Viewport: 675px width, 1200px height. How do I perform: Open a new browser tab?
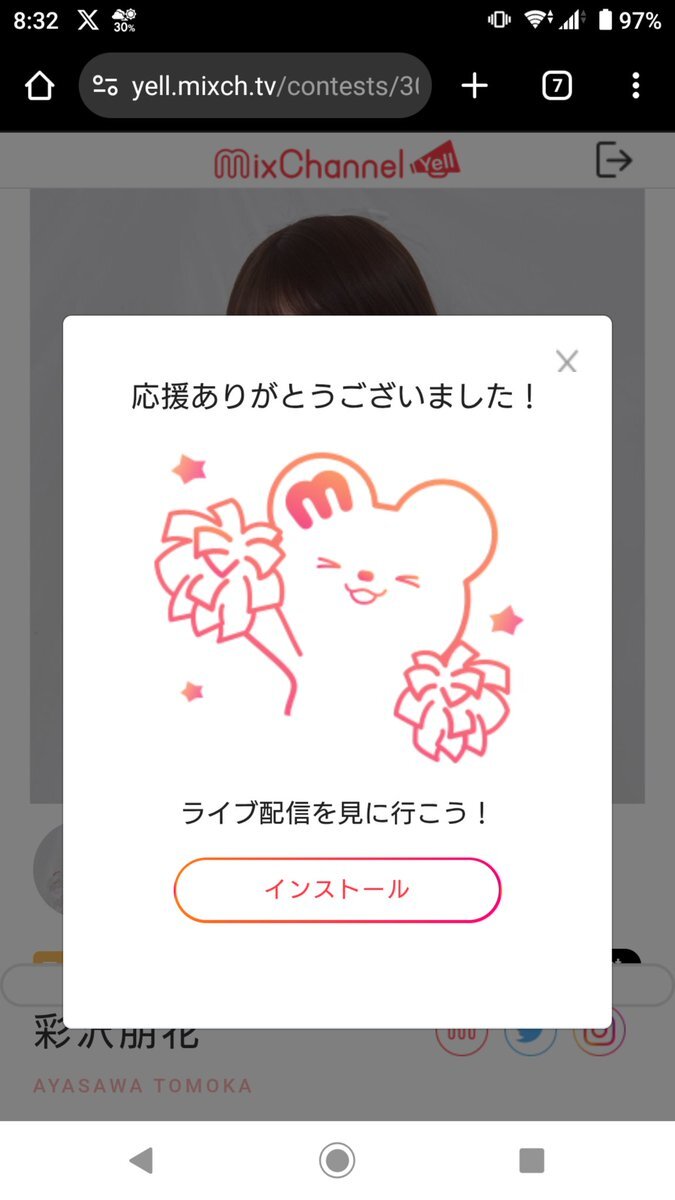(474, 86)
